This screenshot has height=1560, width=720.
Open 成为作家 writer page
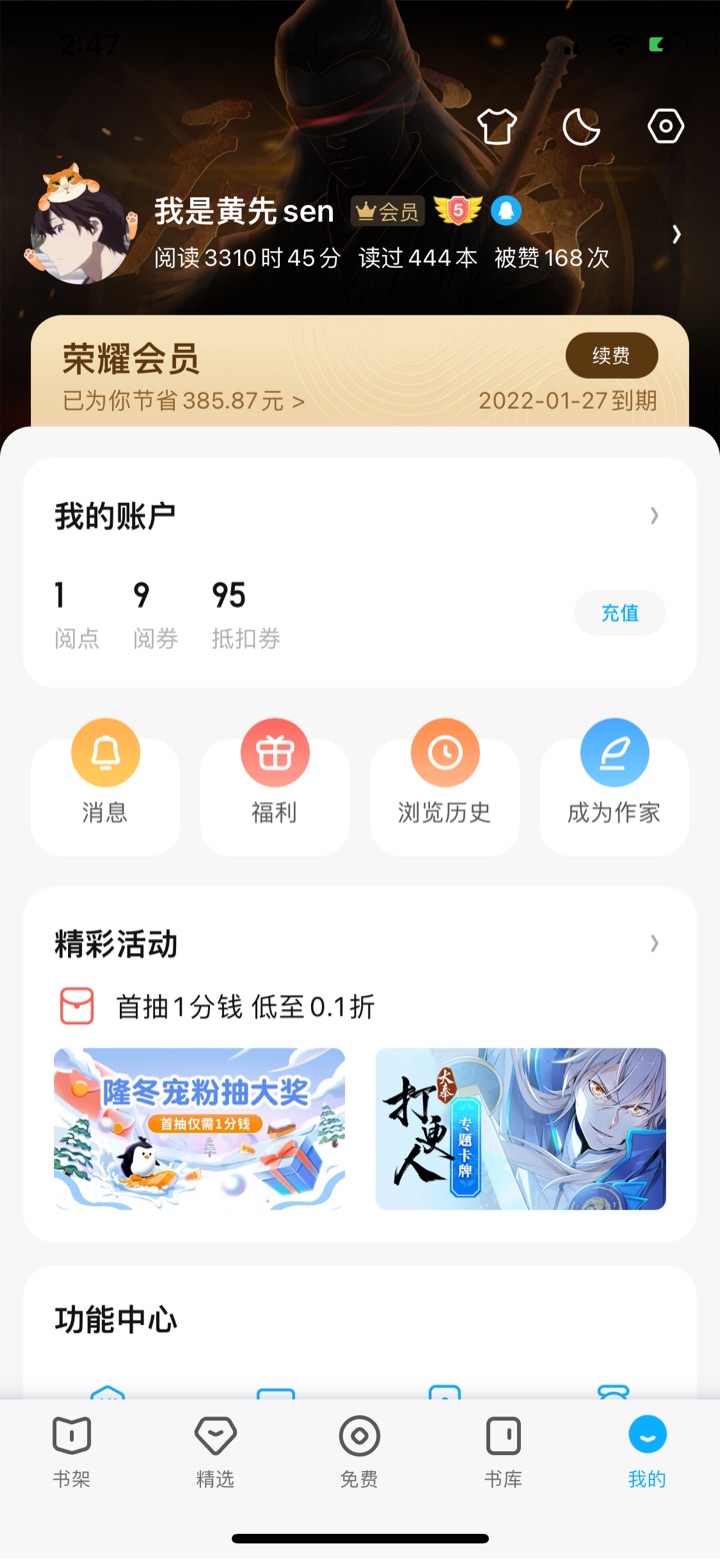point(614,788)
